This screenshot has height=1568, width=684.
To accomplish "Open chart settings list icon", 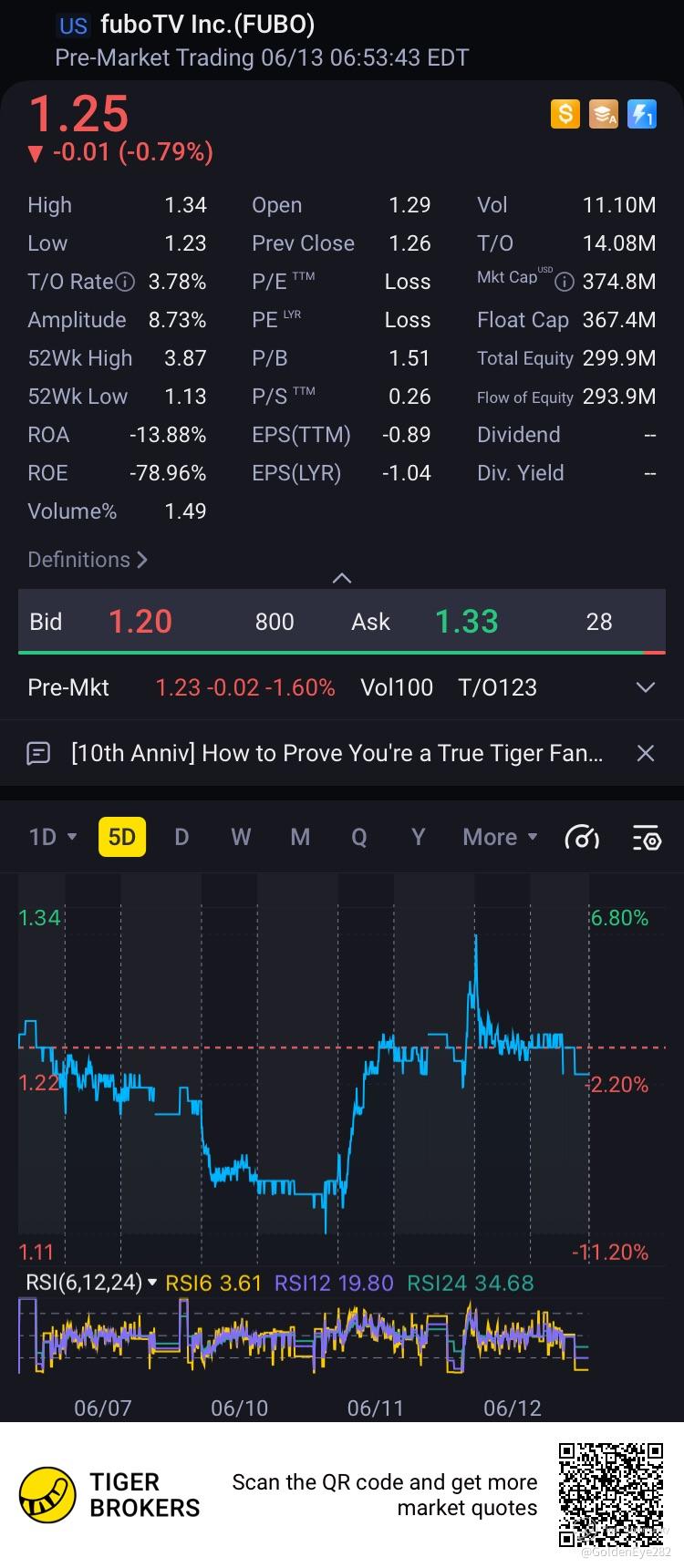I will tap(646, 837).
